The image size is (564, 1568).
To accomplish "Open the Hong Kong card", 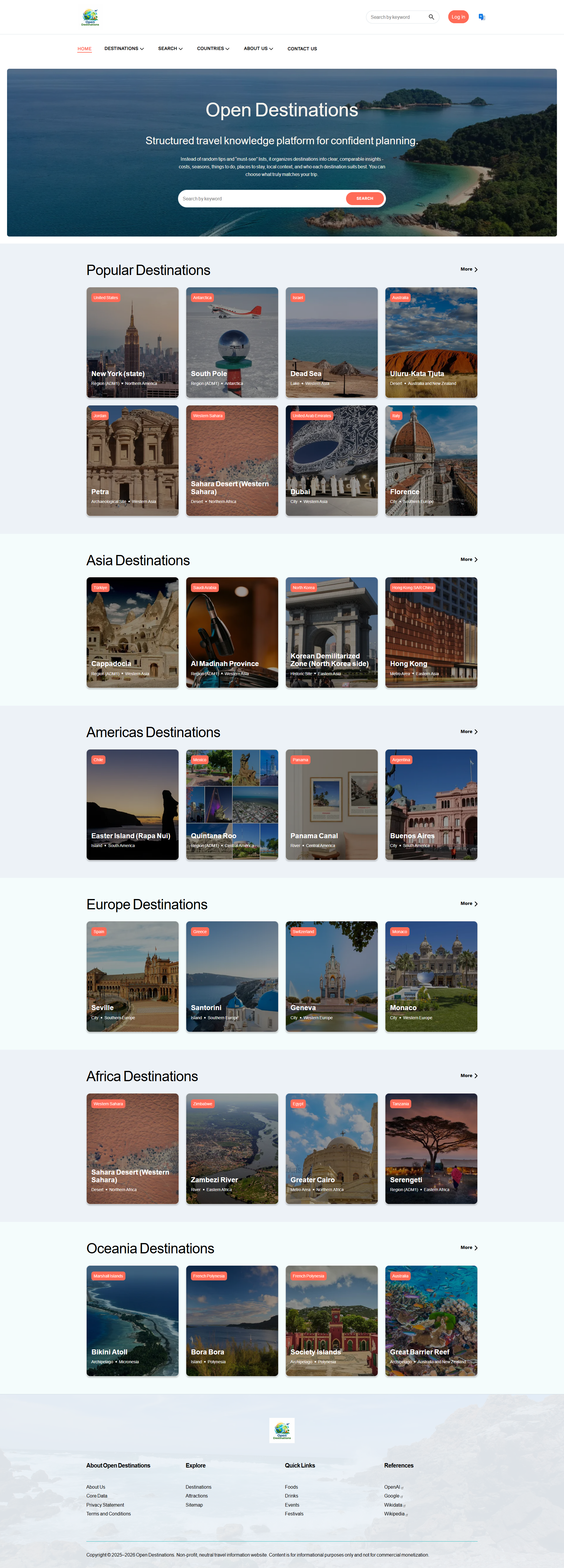I will click(x=431, y=633).
